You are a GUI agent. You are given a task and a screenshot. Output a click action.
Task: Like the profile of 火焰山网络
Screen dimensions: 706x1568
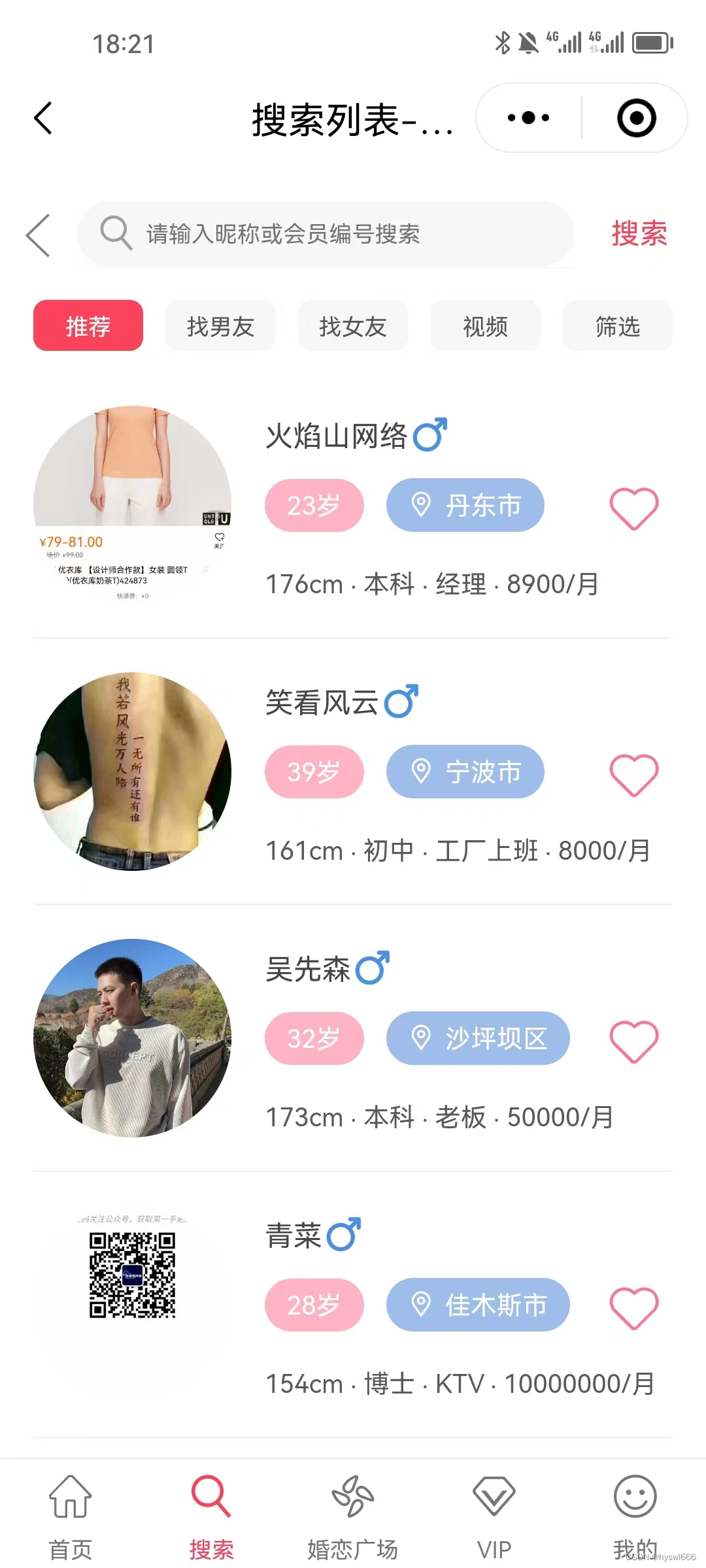(633, 508)
